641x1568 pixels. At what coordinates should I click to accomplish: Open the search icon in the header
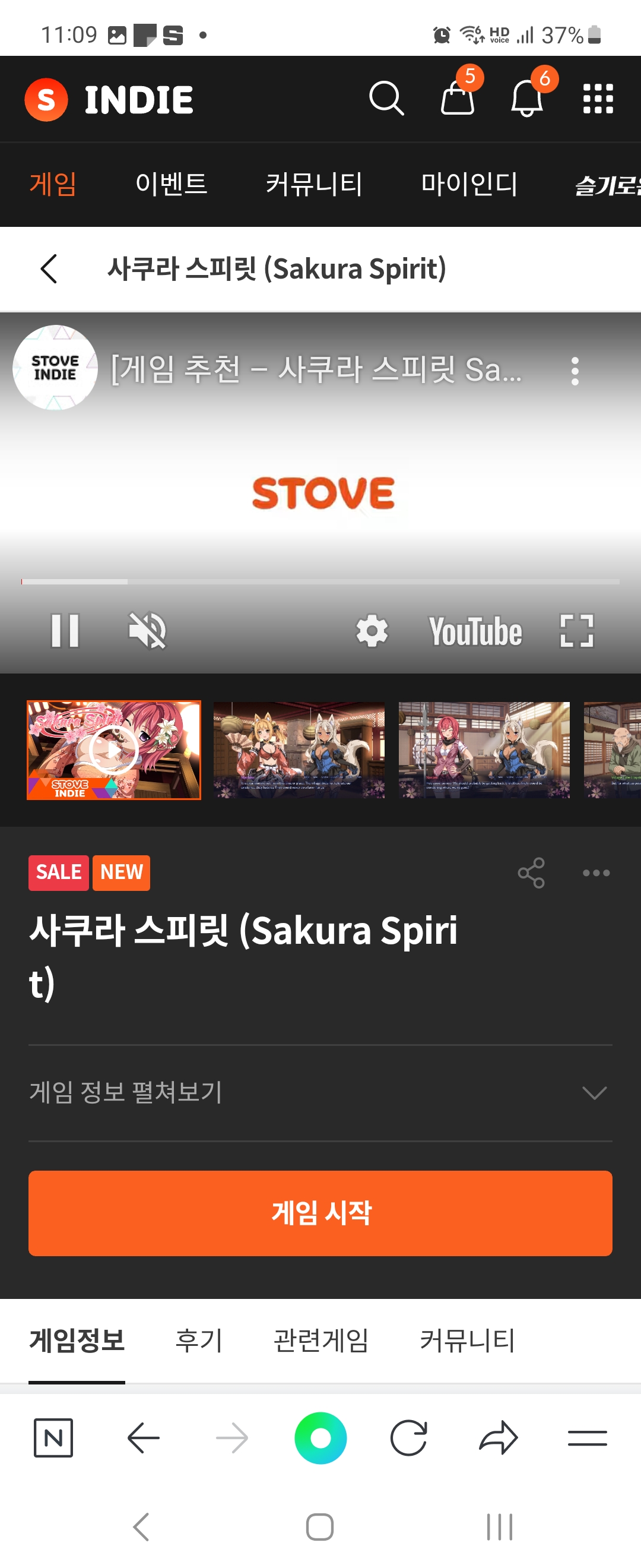(386, 98)
